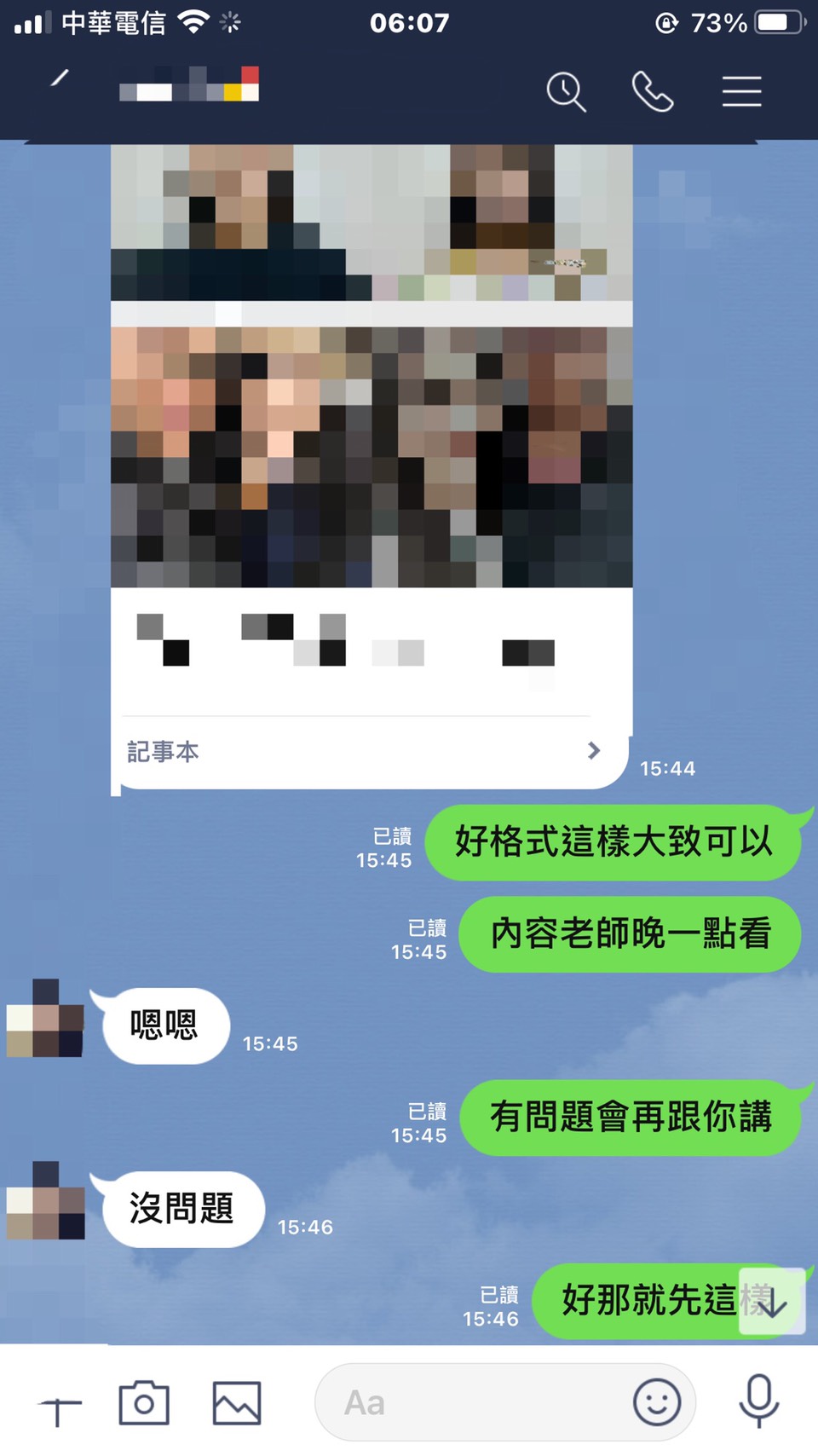Search within this conversation
The image size is (818, 1456).
coord(566,91)
